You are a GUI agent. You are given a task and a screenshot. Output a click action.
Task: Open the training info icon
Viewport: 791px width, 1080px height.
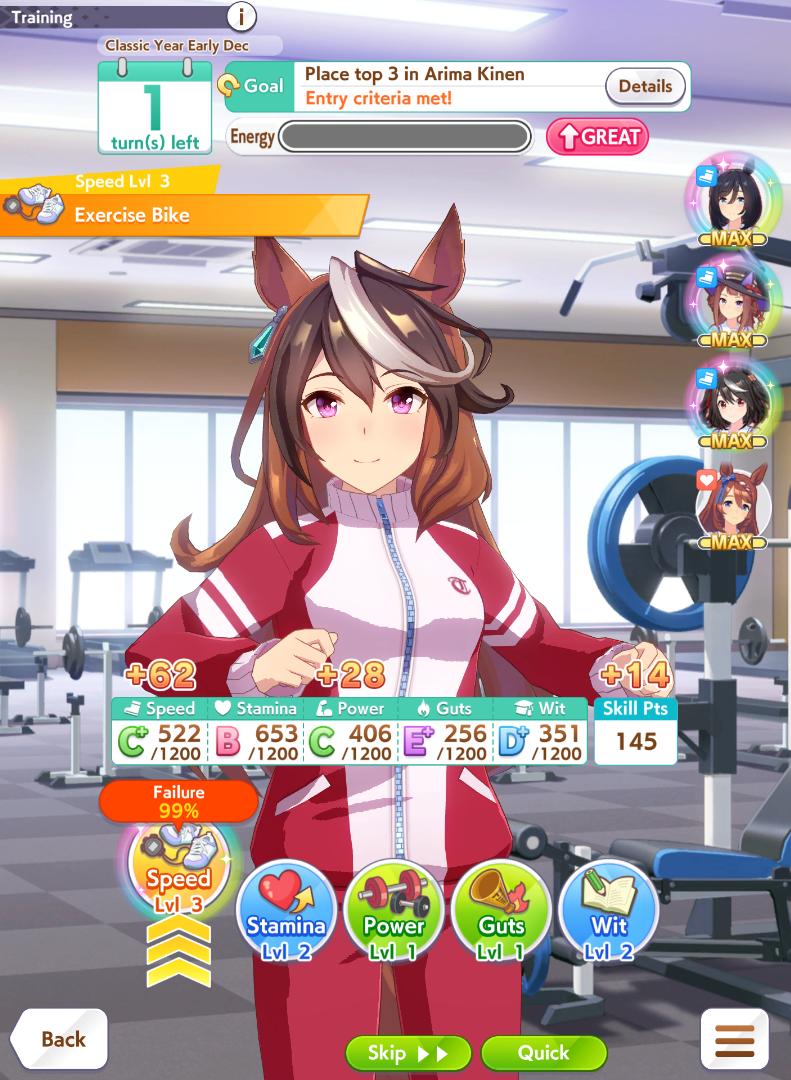click(242, 16)
